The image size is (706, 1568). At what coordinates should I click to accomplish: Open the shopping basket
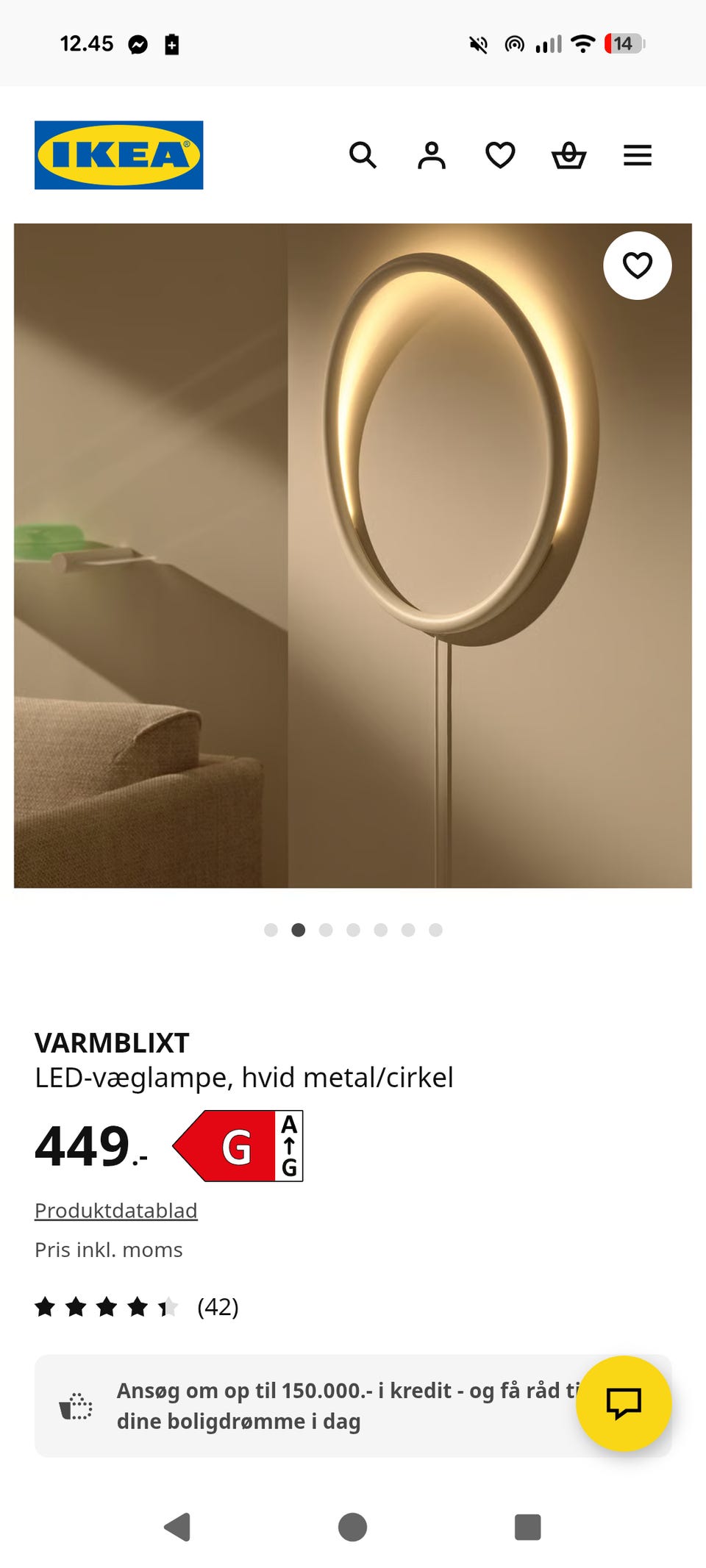point(571,155)
